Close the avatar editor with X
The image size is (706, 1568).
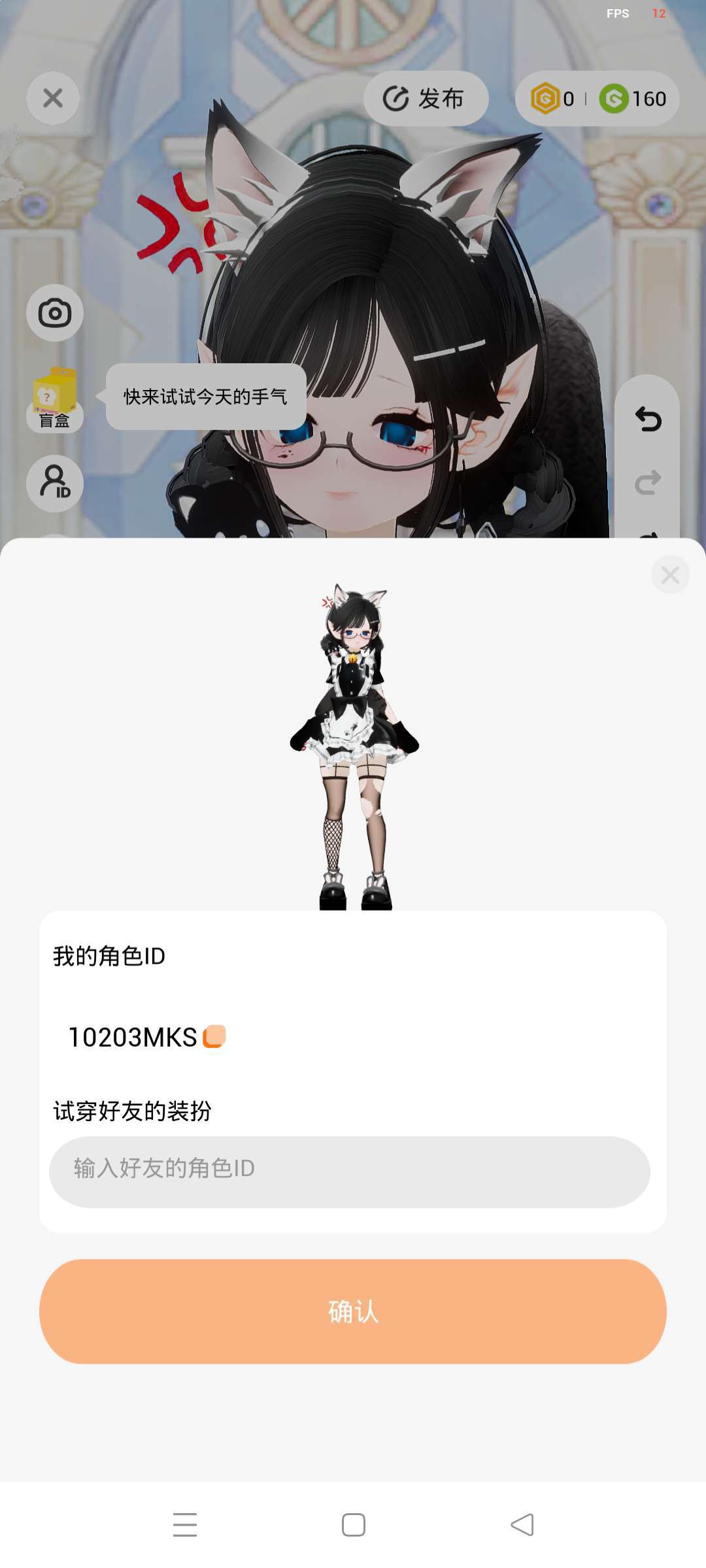[x=53, y=98]
